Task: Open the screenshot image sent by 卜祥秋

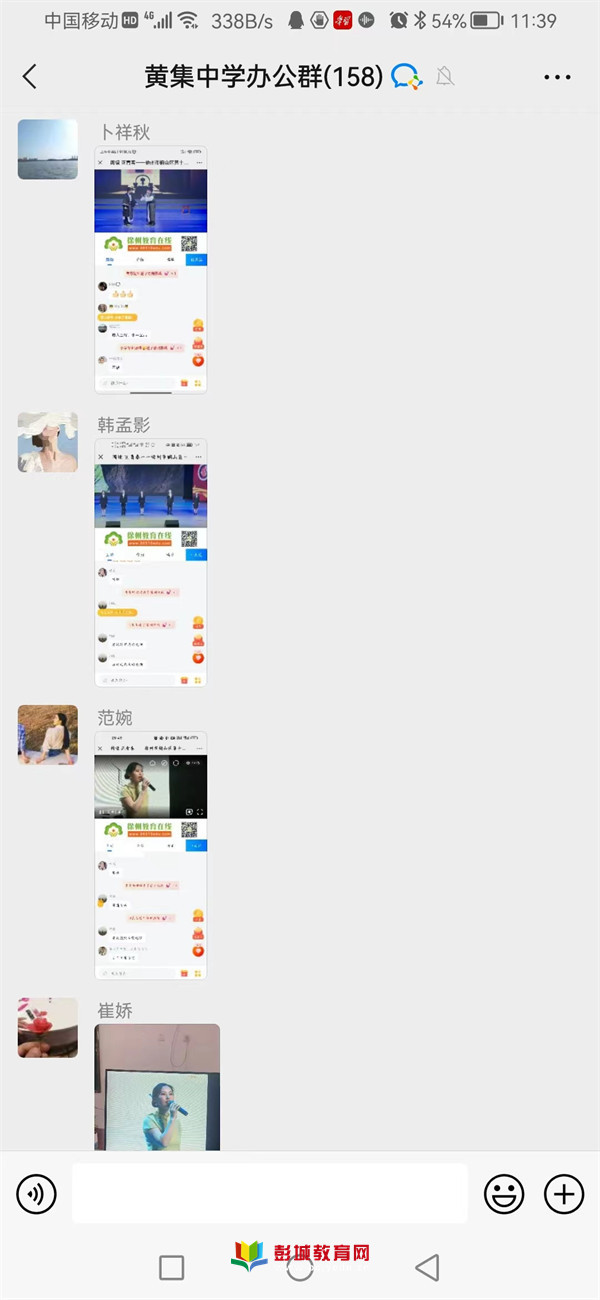Action: 151,269
